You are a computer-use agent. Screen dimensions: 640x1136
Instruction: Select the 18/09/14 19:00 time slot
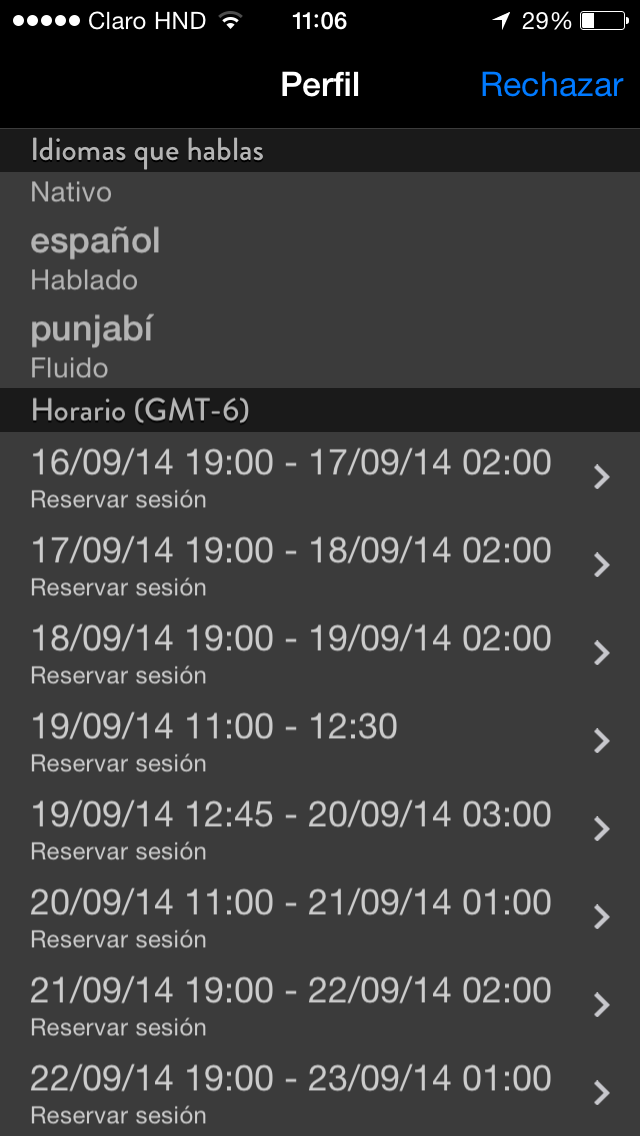[x=320, y=653]
